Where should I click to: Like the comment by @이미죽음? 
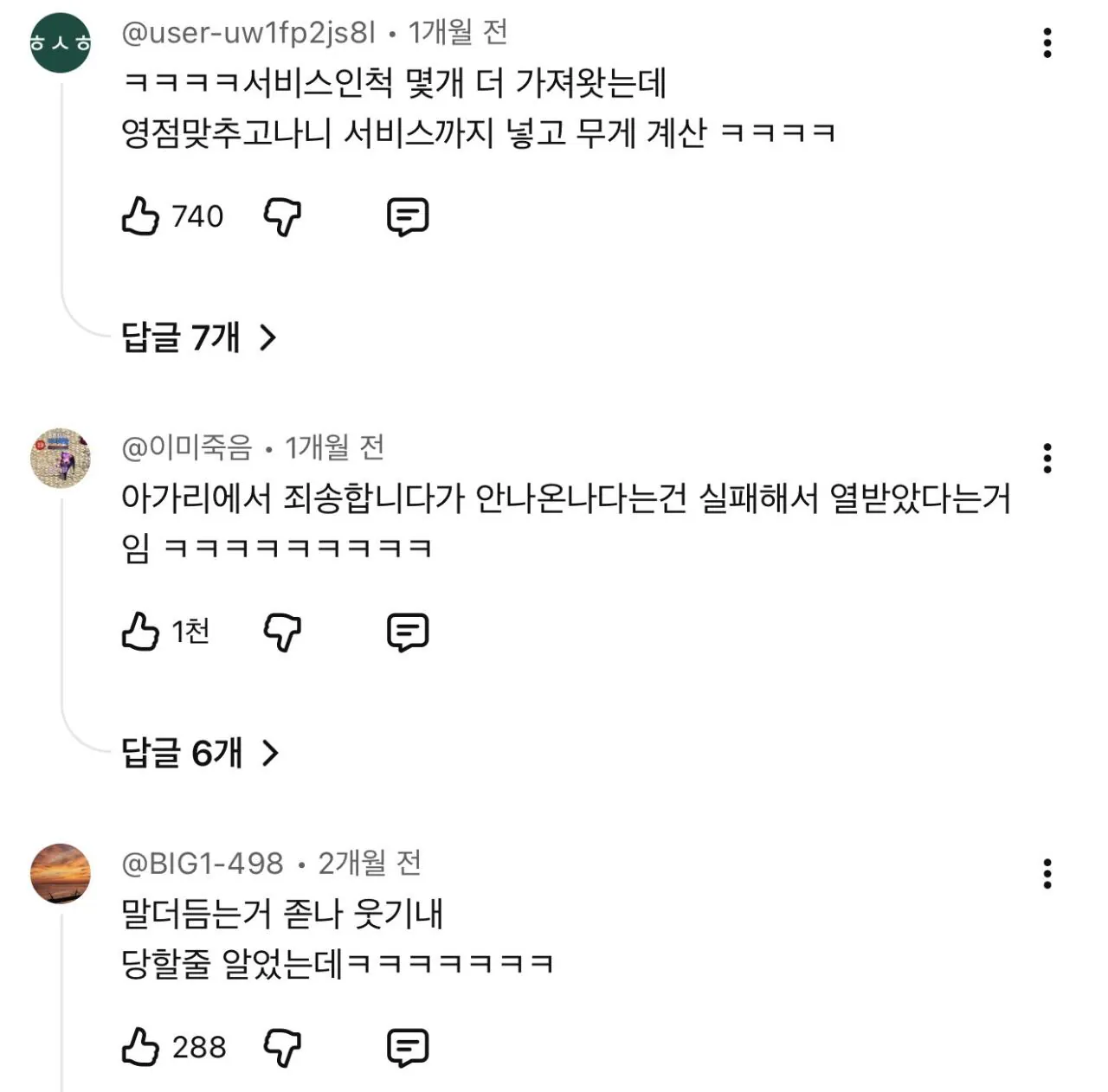pos(140,632)
